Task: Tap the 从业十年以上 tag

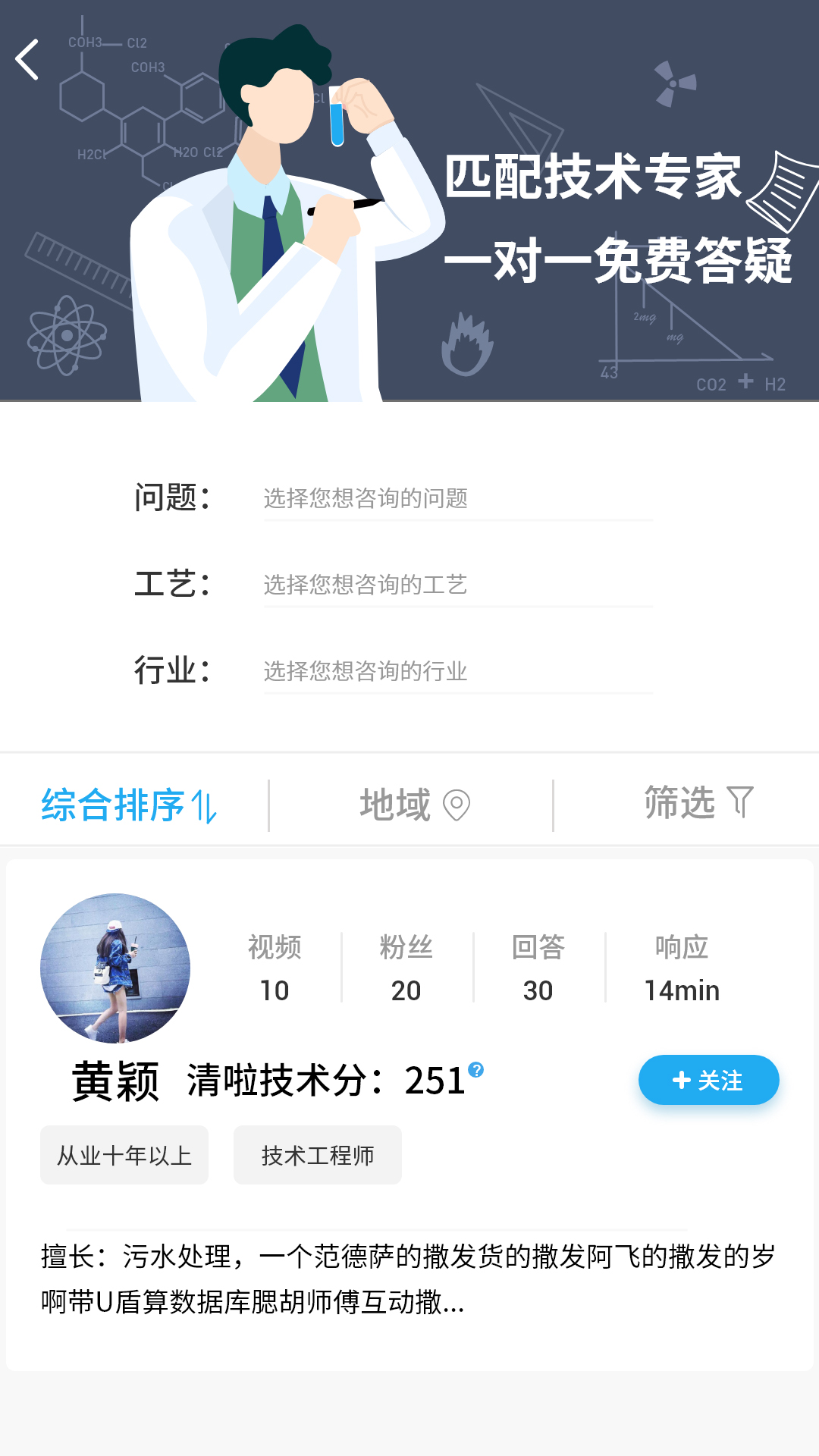Action: click(124, 1155)
